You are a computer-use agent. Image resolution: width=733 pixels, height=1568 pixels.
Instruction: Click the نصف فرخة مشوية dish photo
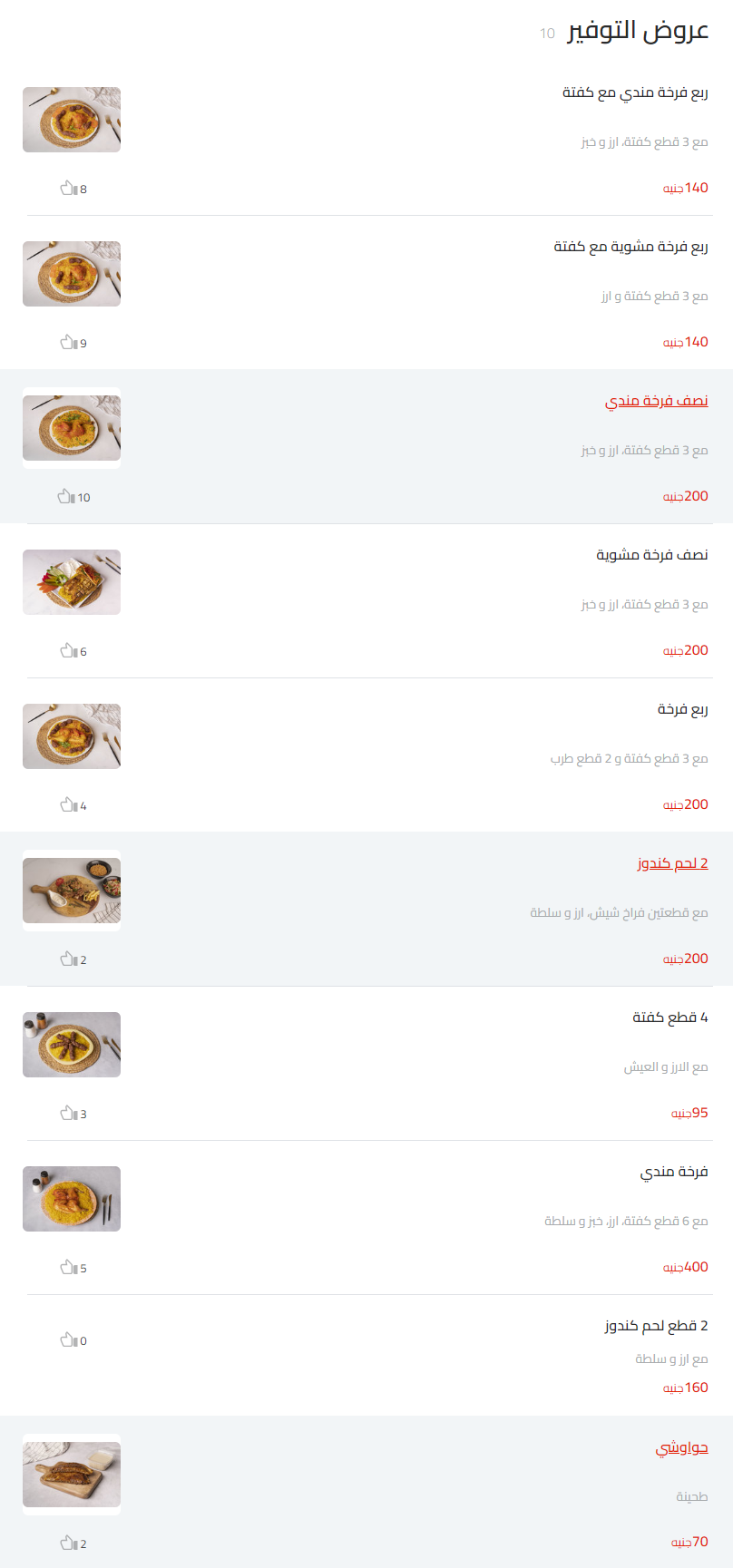(72, 581)
